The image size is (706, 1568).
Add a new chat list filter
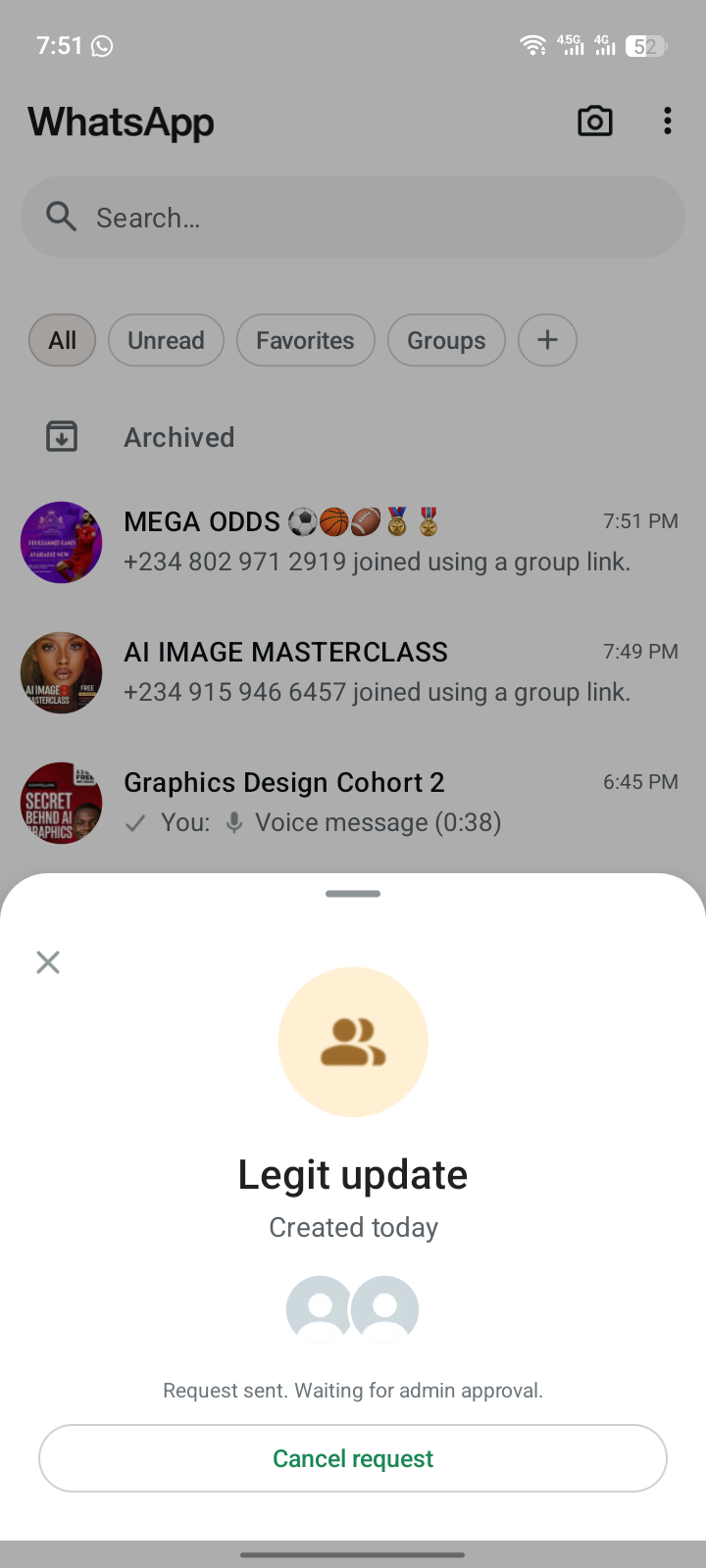click(547, 340)
